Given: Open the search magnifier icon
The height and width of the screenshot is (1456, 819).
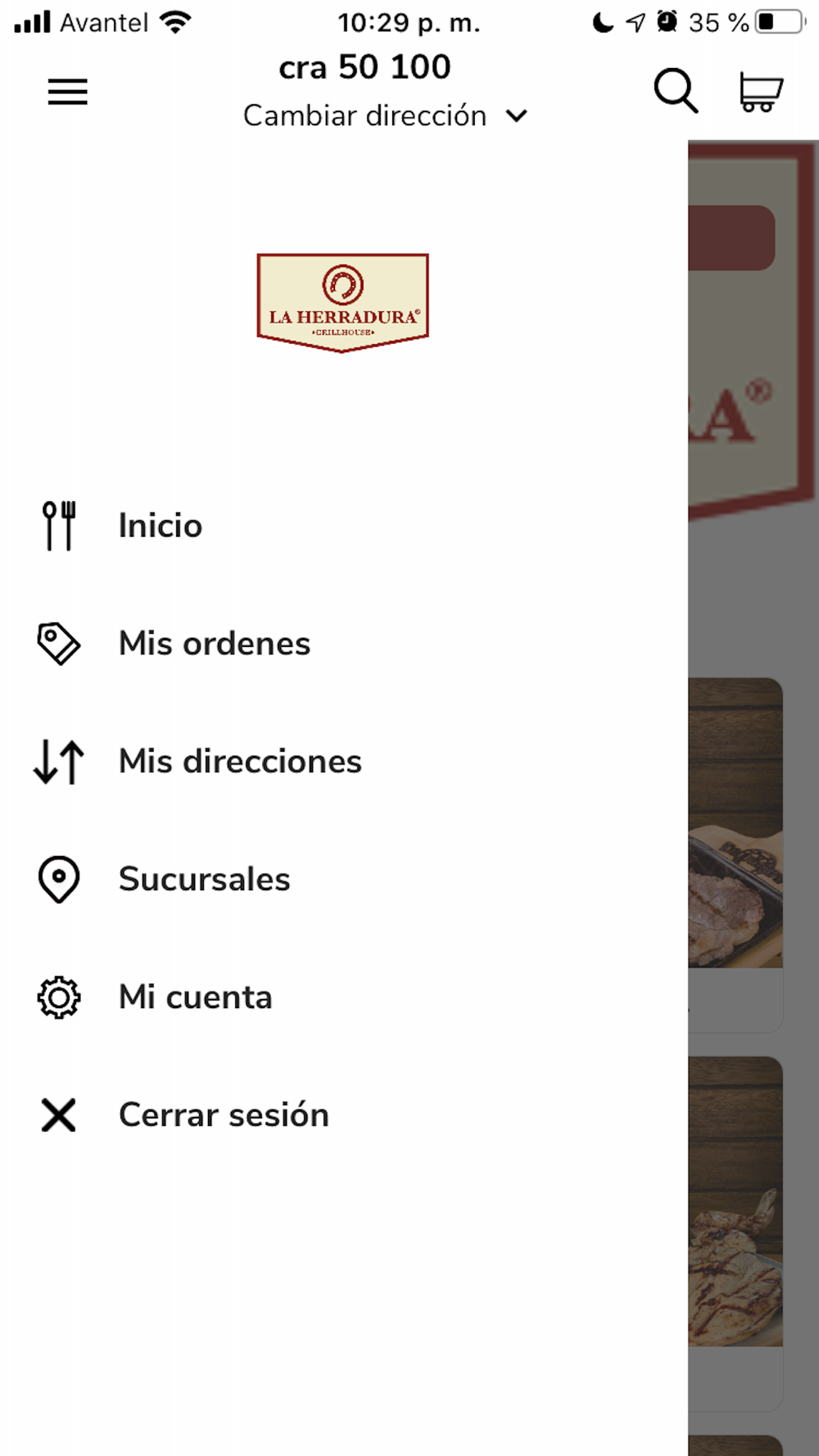Looking at the screenshot, I should tap(676, 90).
